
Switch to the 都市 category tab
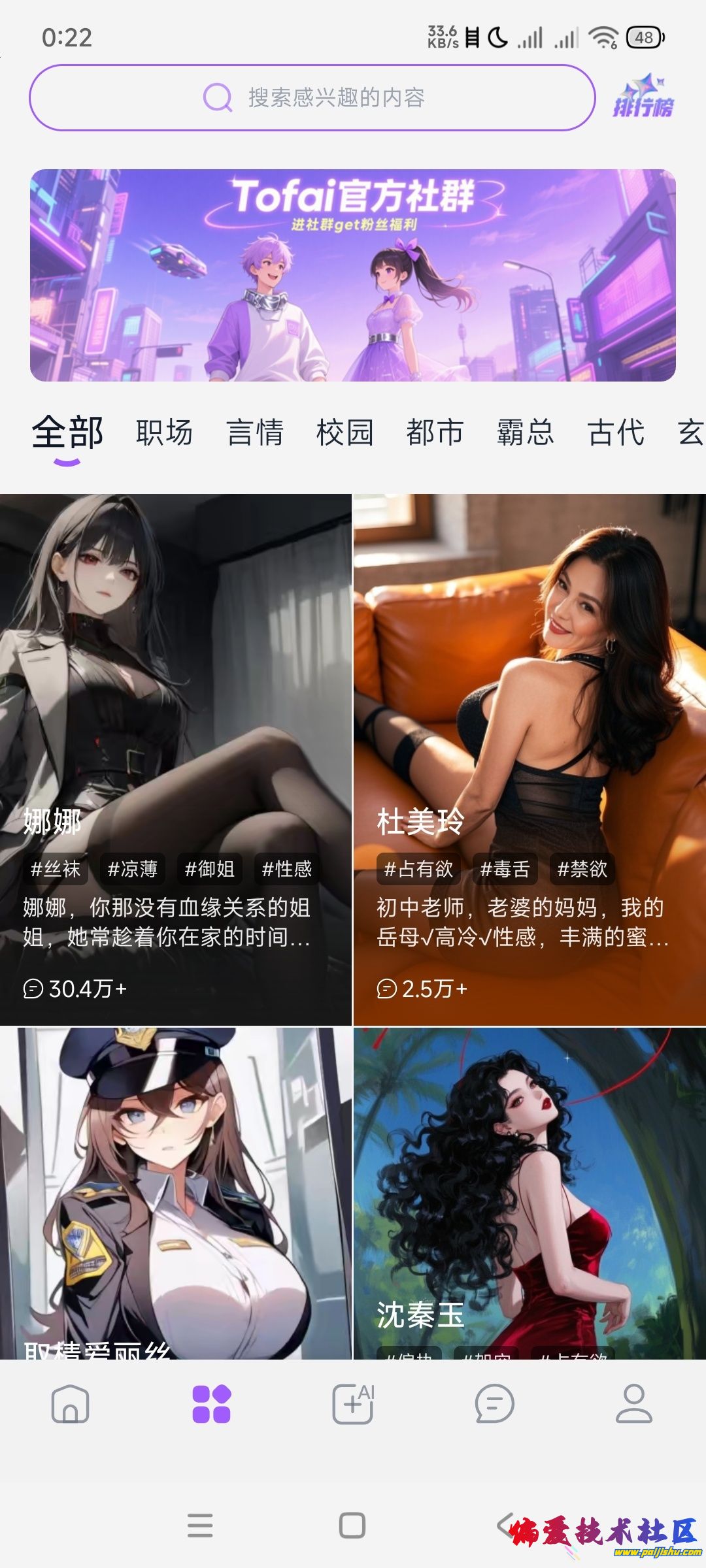(435, 433)
